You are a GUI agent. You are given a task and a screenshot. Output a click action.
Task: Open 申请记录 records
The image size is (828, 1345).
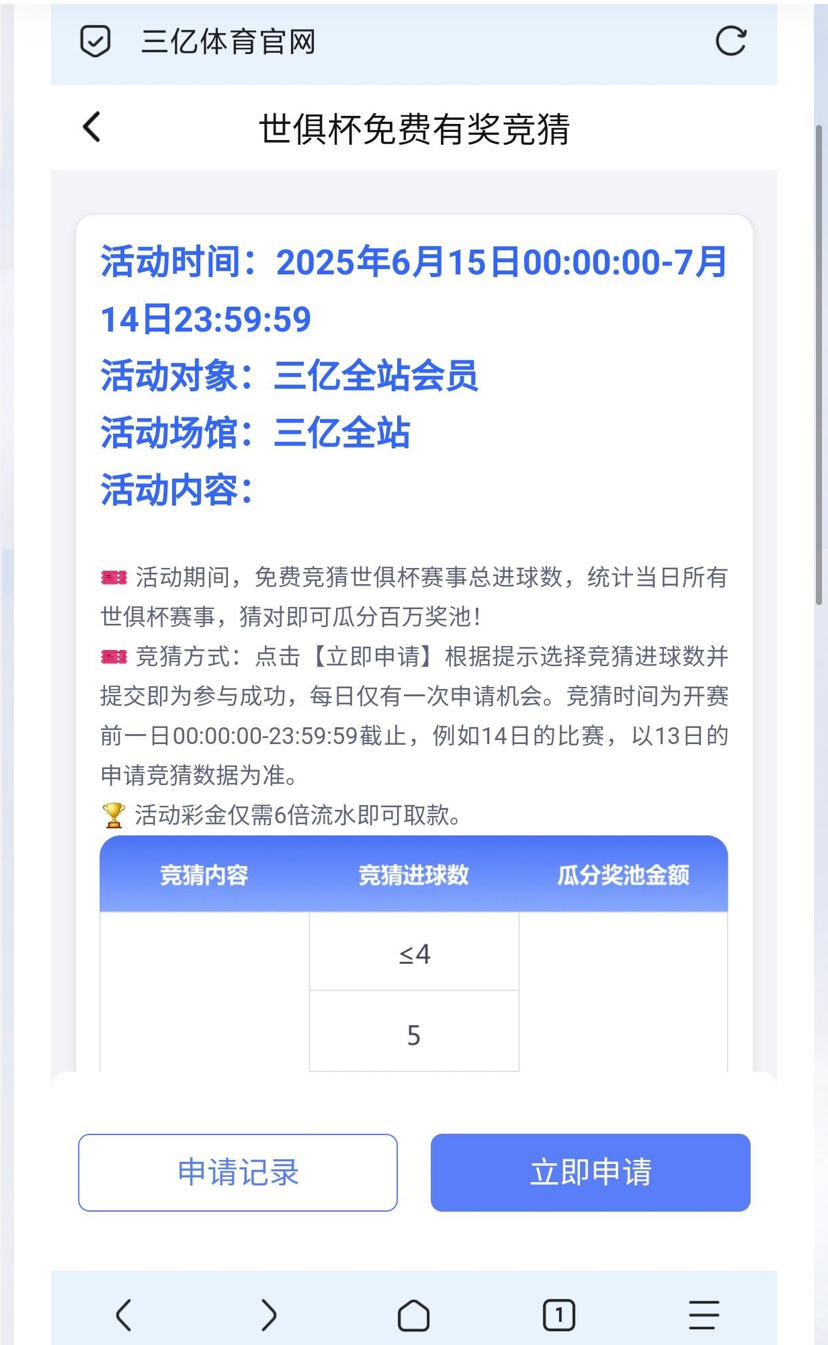click(x=238, y=1172)
